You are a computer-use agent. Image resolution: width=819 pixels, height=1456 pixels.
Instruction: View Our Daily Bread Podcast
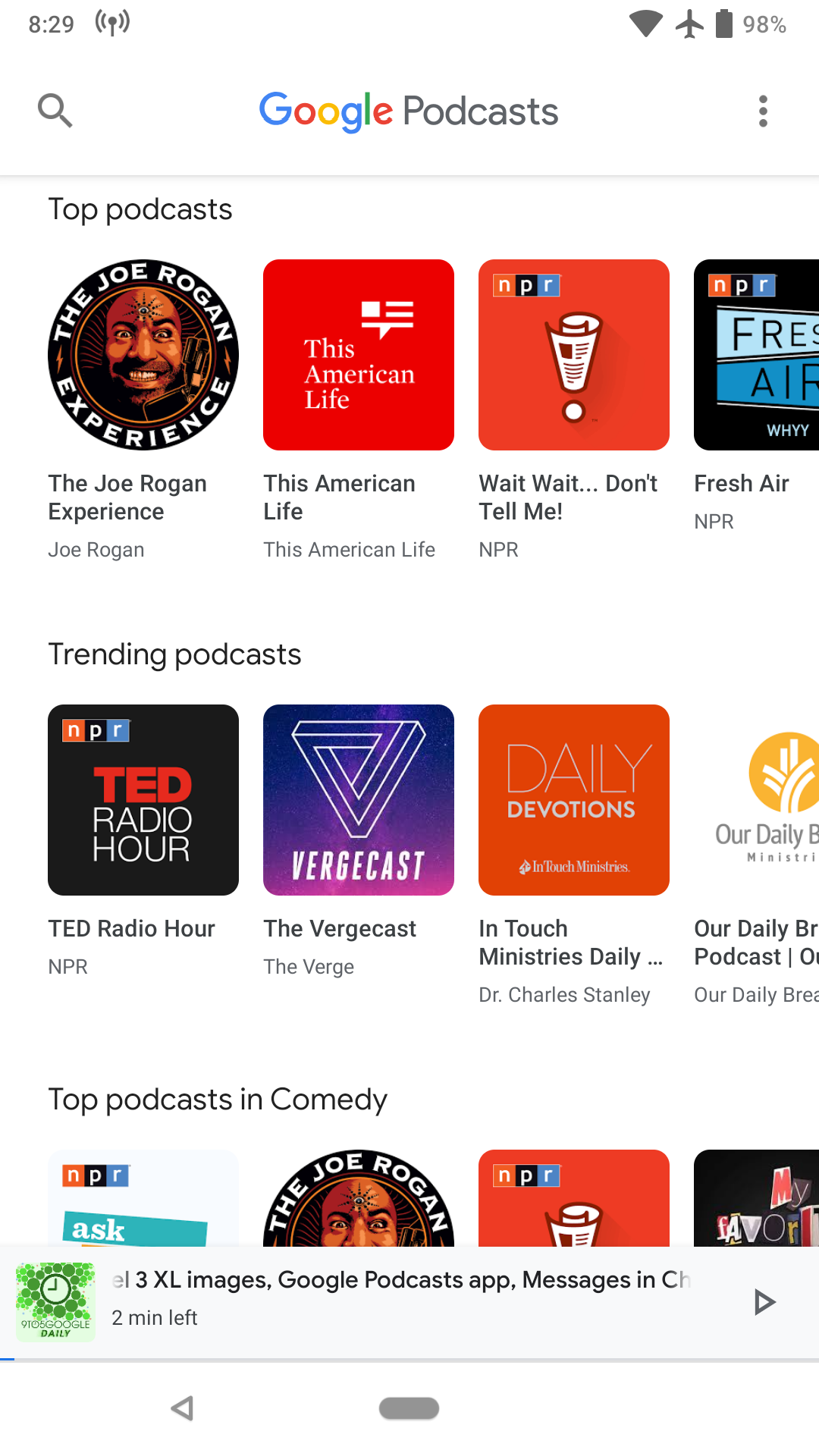(x=756, y=800)
